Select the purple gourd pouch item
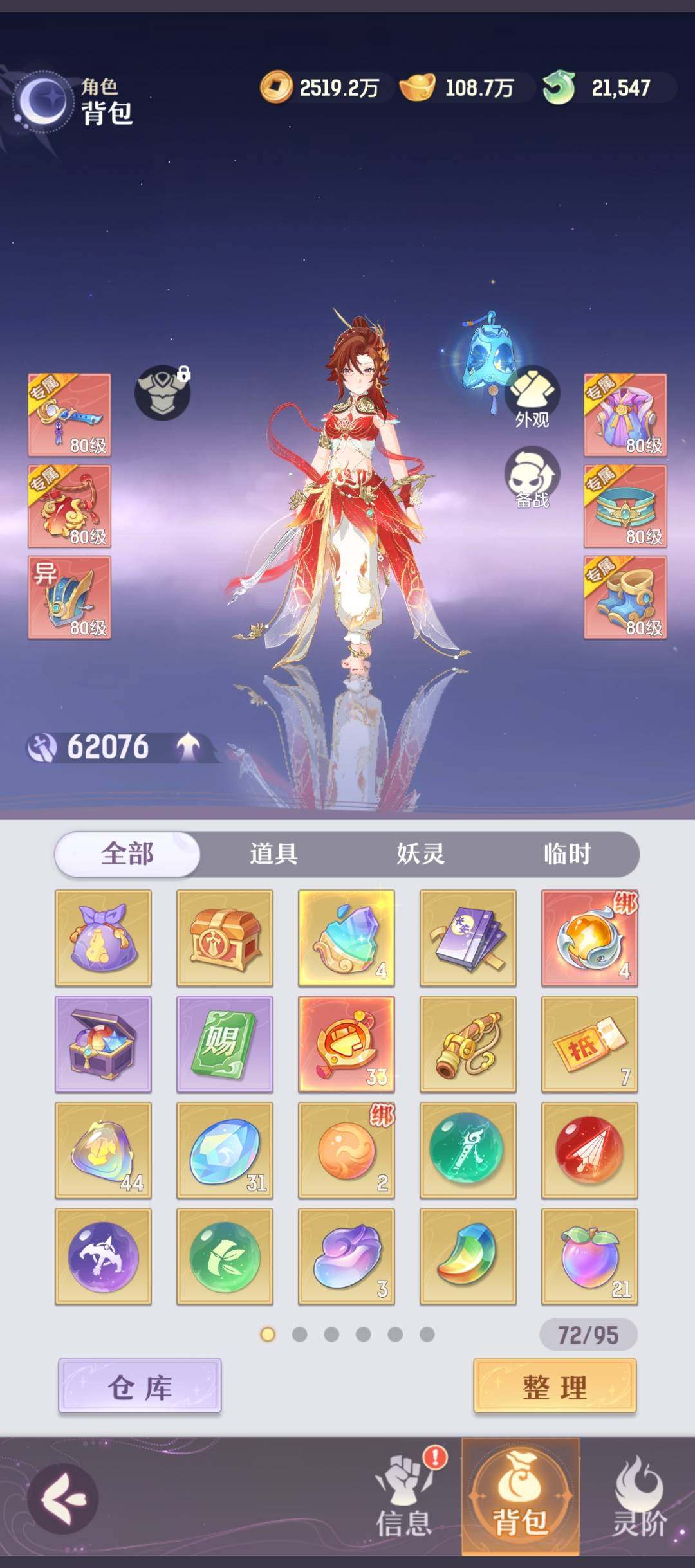695x1568 pixels. coord(103,938)
